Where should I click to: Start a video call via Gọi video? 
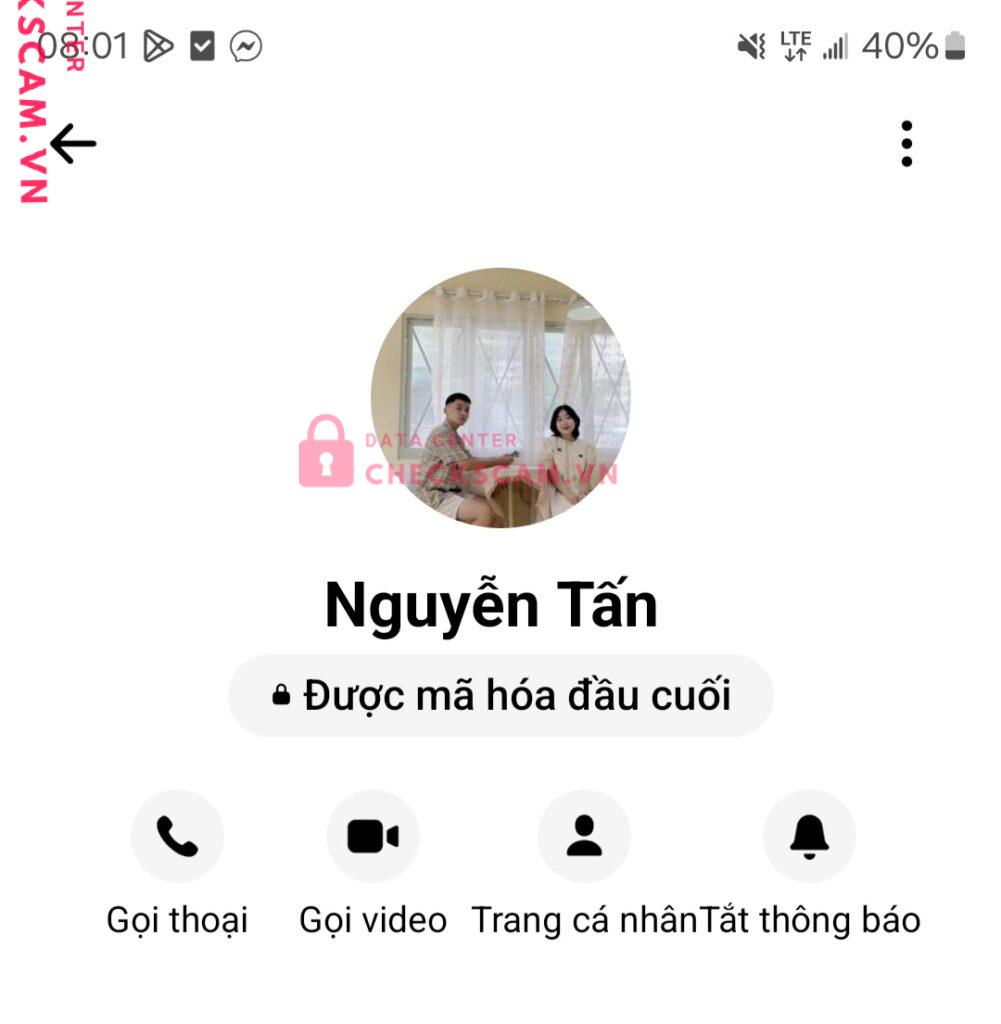373,837
